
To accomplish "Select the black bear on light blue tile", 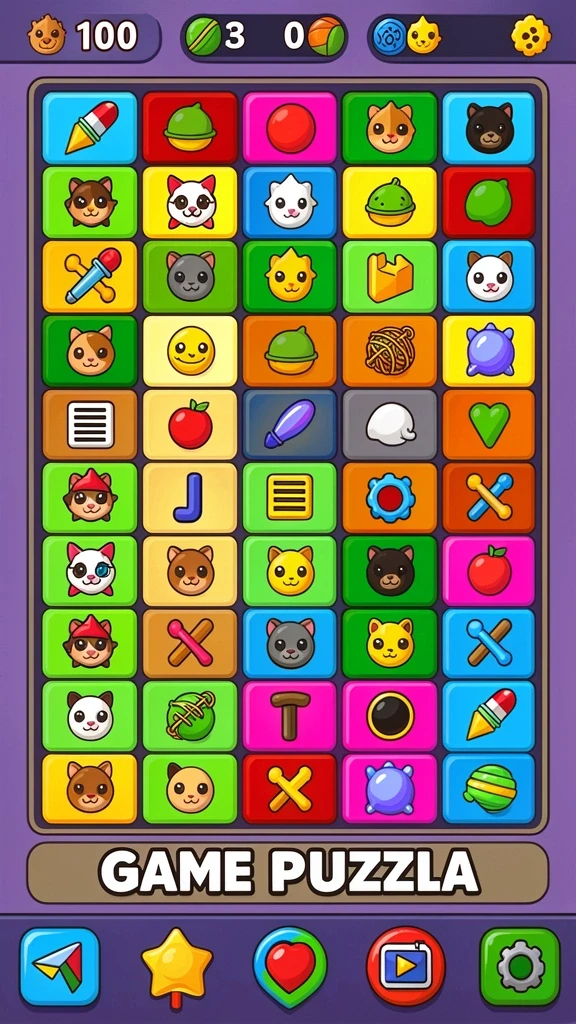I will (488, 127).
